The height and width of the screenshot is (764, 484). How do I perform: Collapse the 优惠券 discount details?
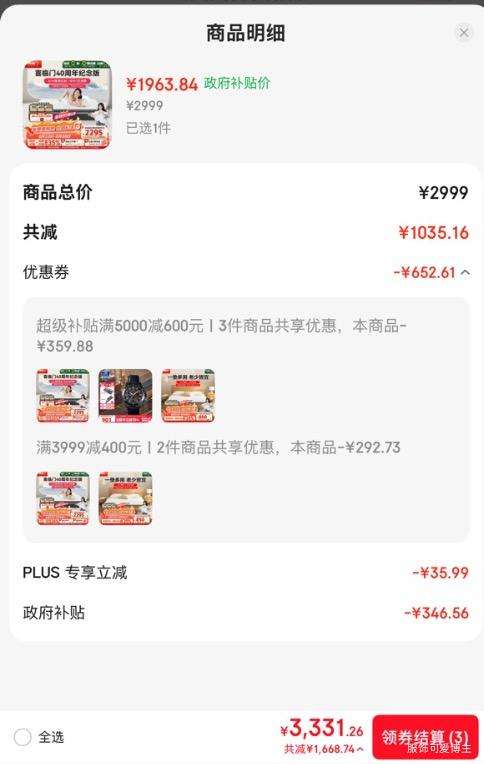point(465,273)
